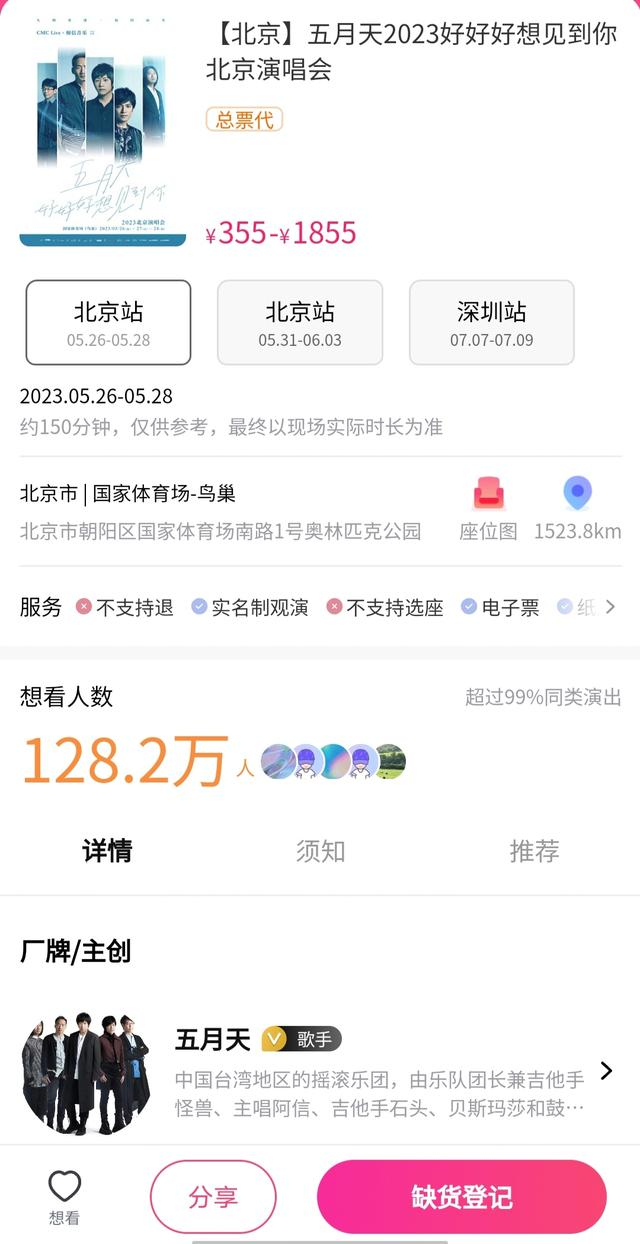Choose the 深圳站 07.07-07.09 session
Screen dimensions: 640x1244
491,322
